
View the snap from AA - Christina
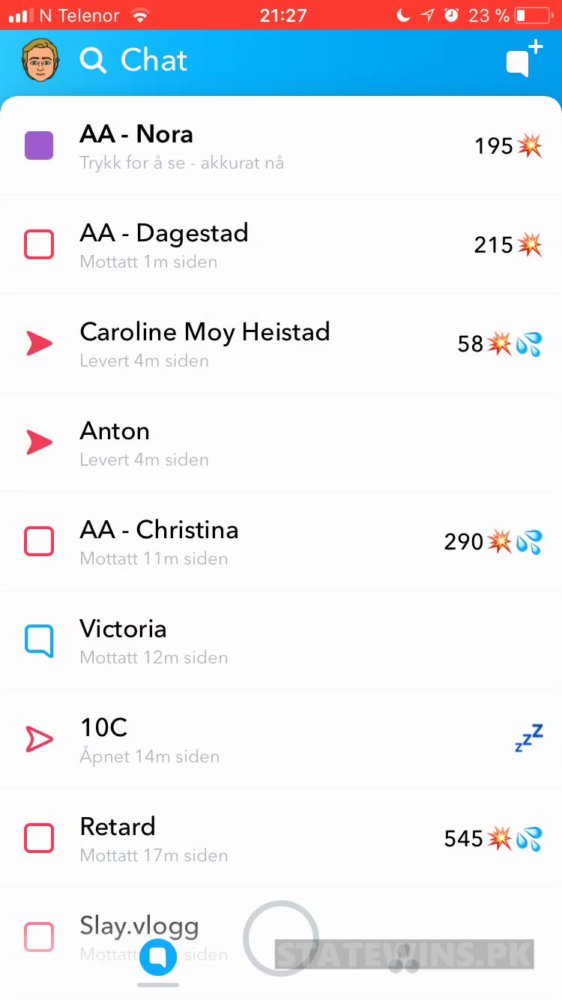point(281,541)
